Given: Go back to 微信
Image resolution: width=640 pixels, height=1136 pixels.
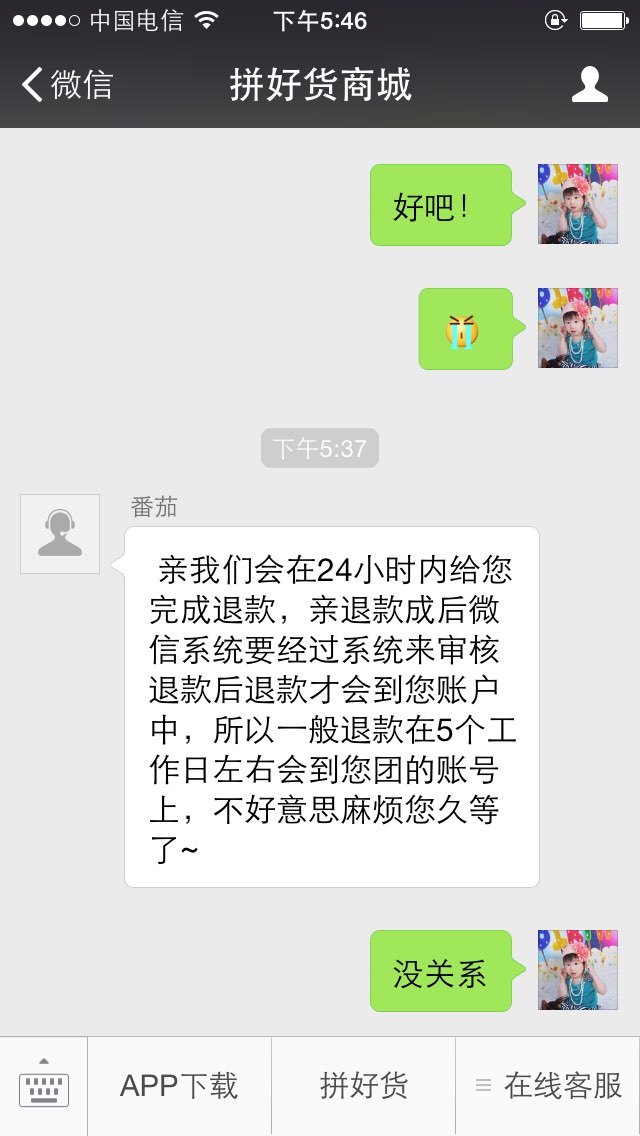Looking at the screenshot, I should point(68,85).
